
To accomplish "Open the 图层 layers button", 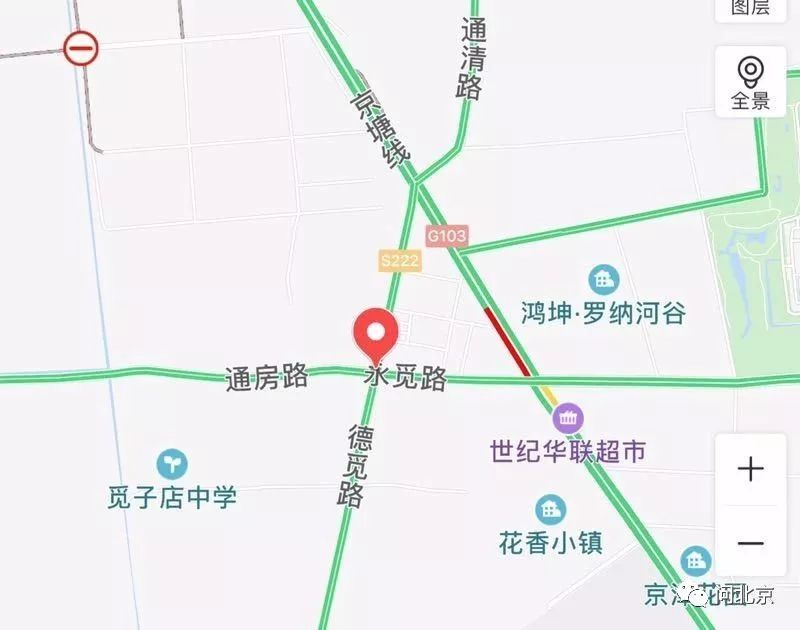I will coord(750,10).
